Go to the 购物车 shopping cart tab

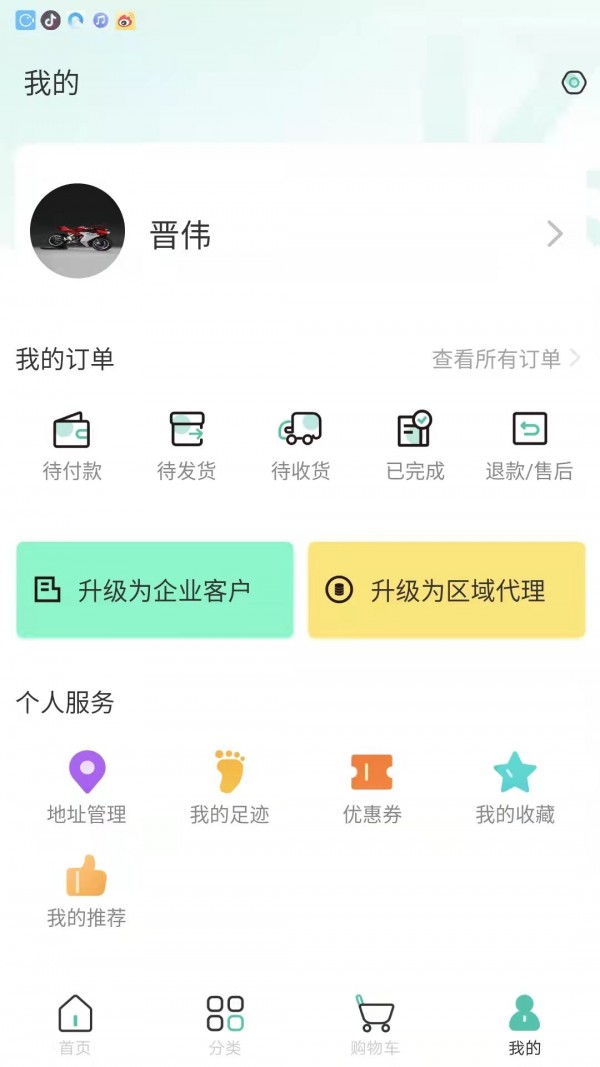pyautogui.click(x=375, y=1025)
